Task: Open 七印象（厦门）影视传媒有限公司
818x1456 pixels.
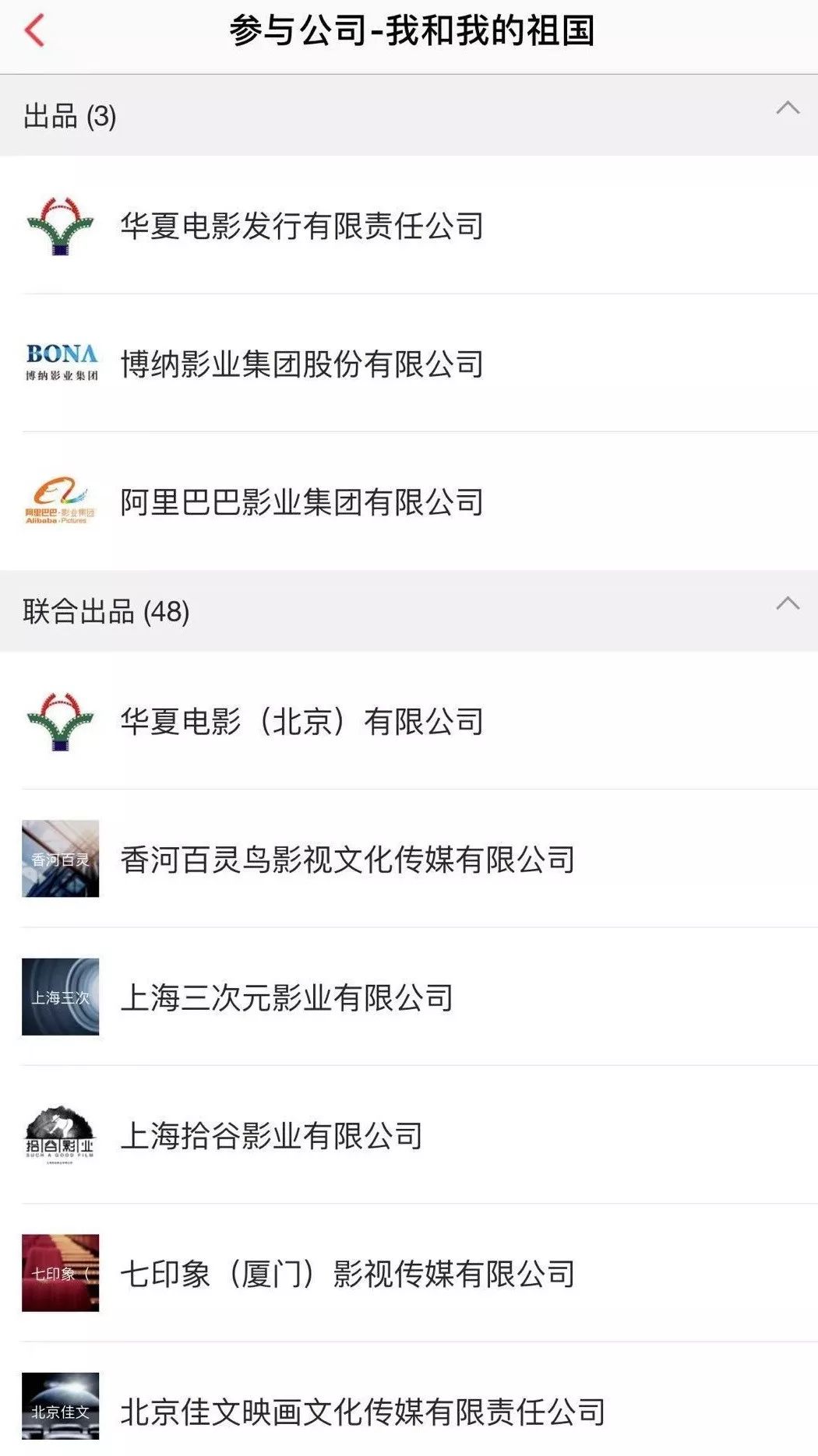Action: (x=347, y=1274)
